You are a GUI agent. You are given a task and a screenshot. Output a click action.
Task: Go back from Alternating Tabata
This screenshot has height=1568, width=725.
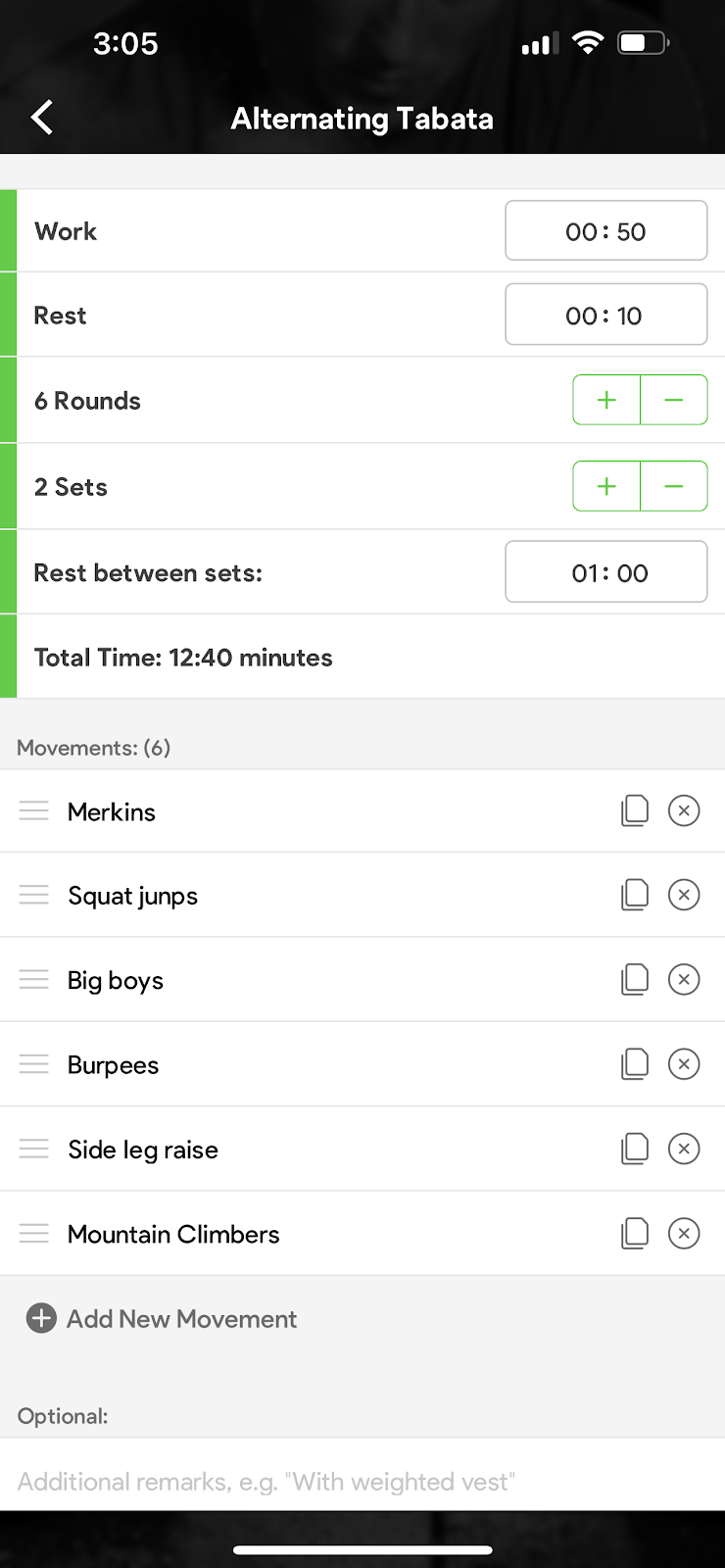42,118
